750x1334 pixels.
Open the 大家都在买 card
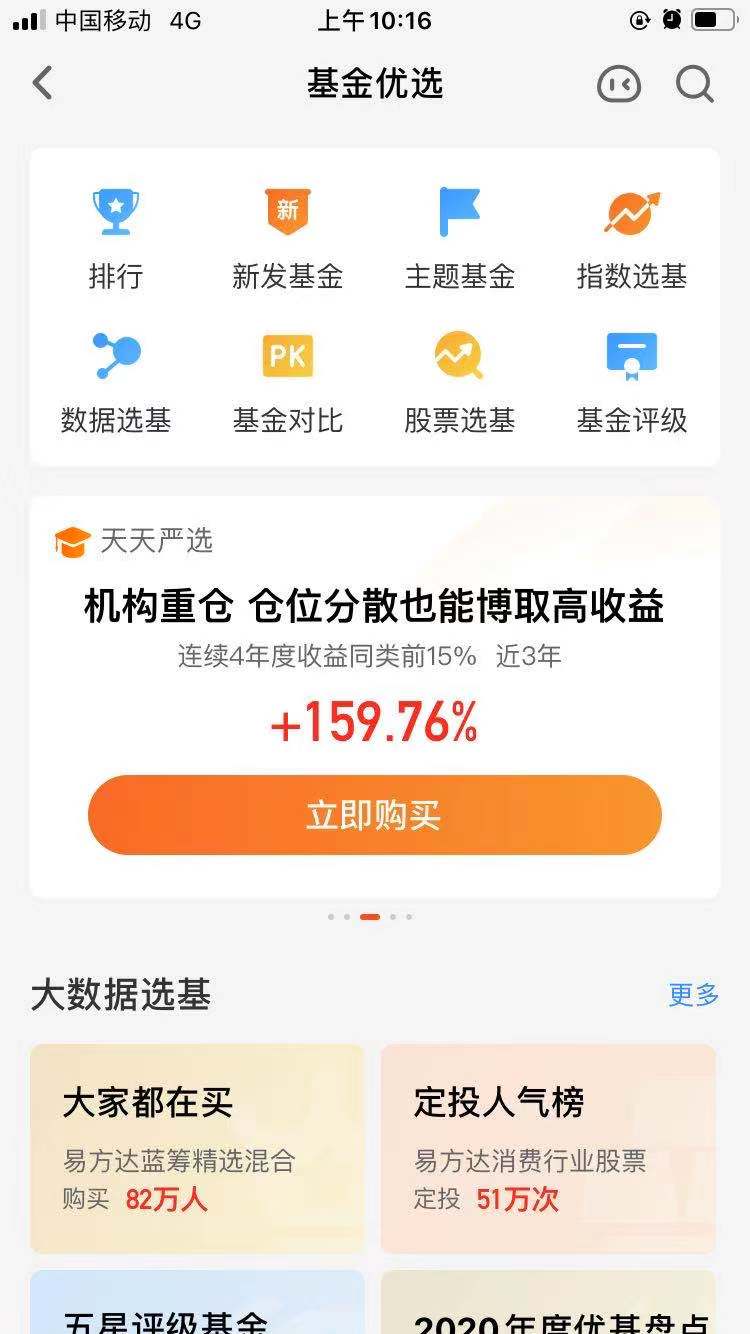pyautogui.click(x=197, y=1149)
